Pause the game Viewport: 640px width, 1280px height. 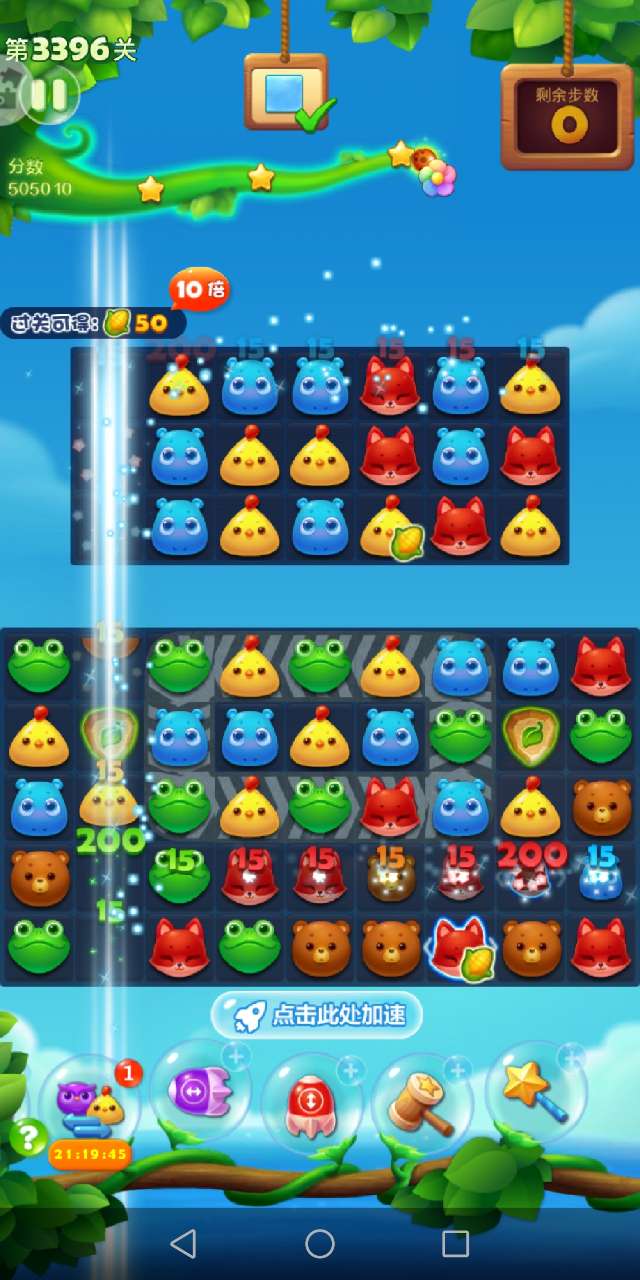coord(48,95)
